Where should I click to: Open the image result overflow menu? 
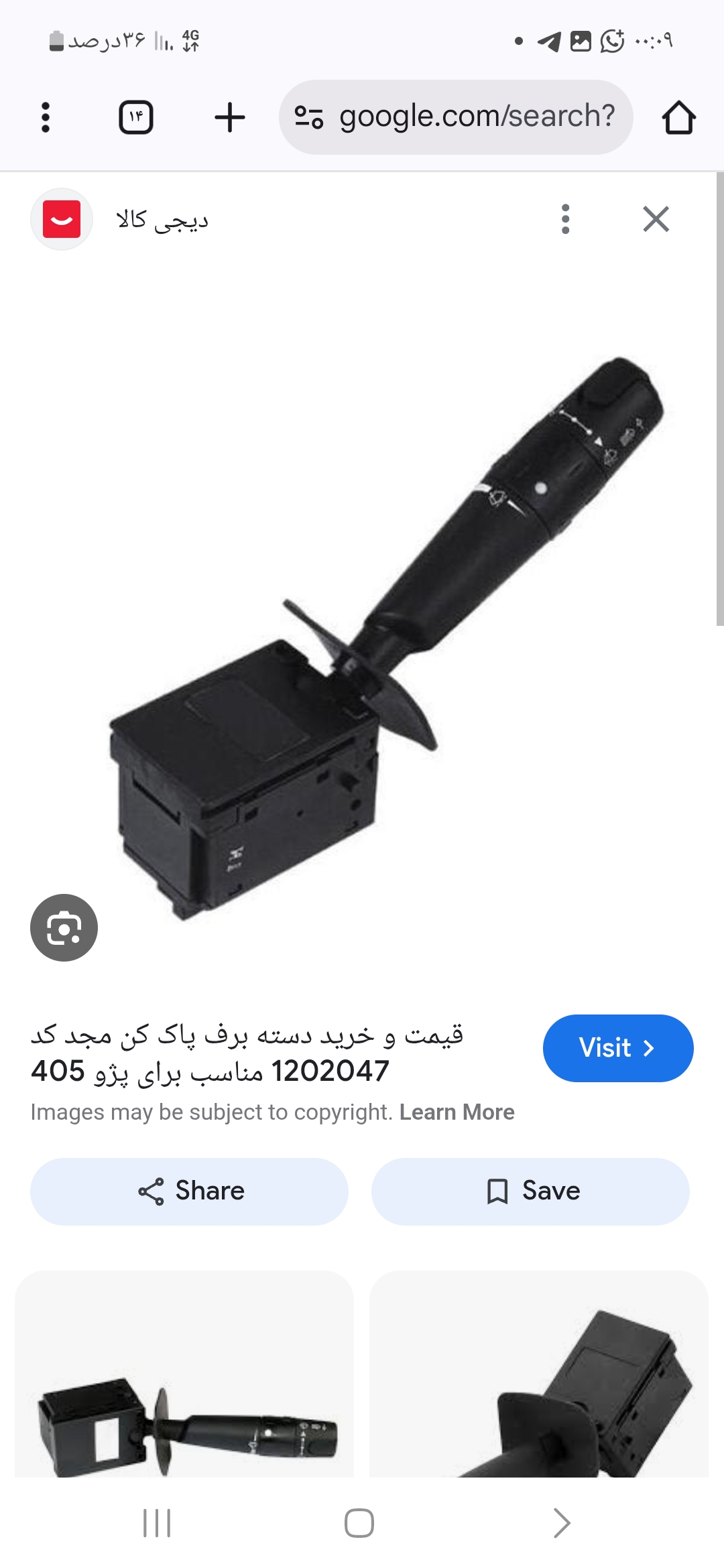click(x=565, y=219)
